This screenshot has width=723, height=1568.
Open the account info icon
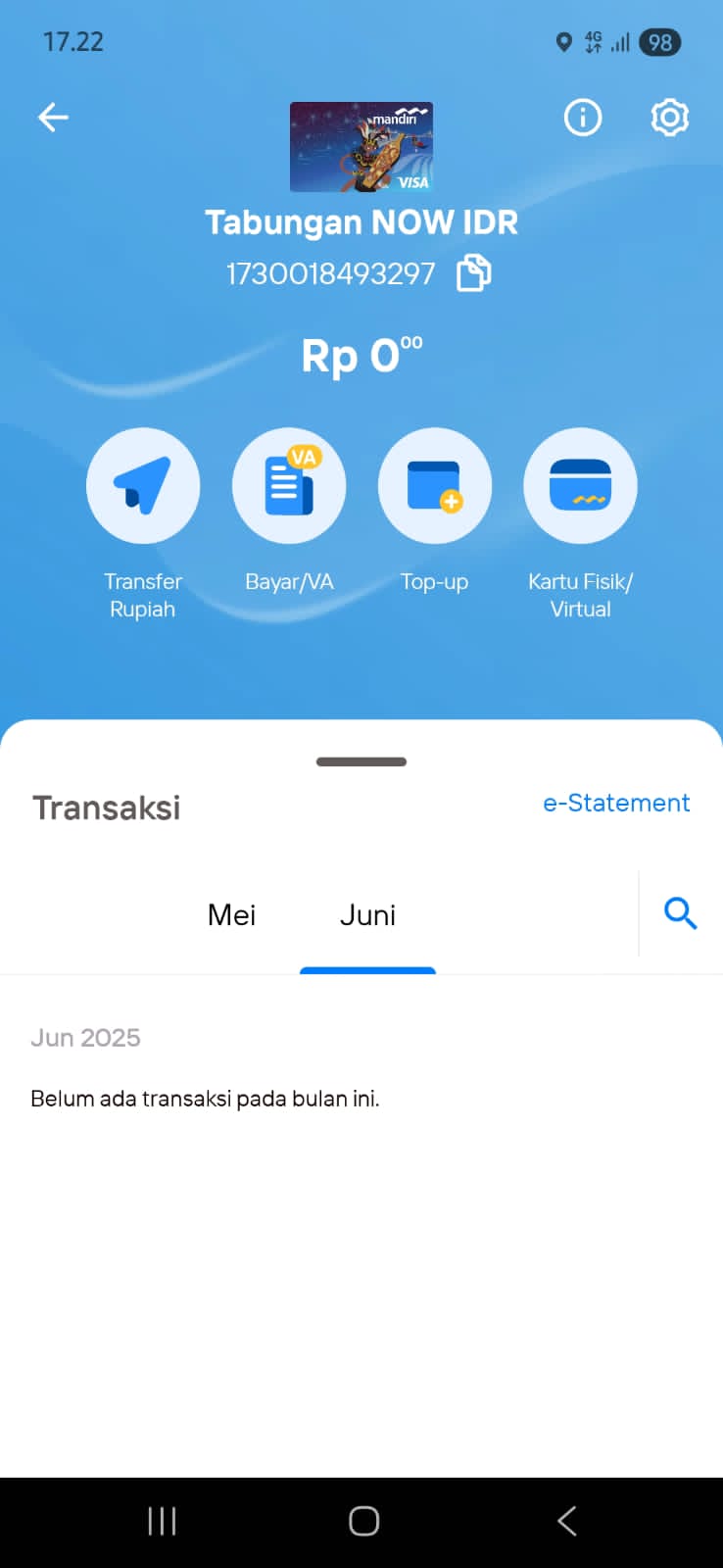[x=583, y=118]
